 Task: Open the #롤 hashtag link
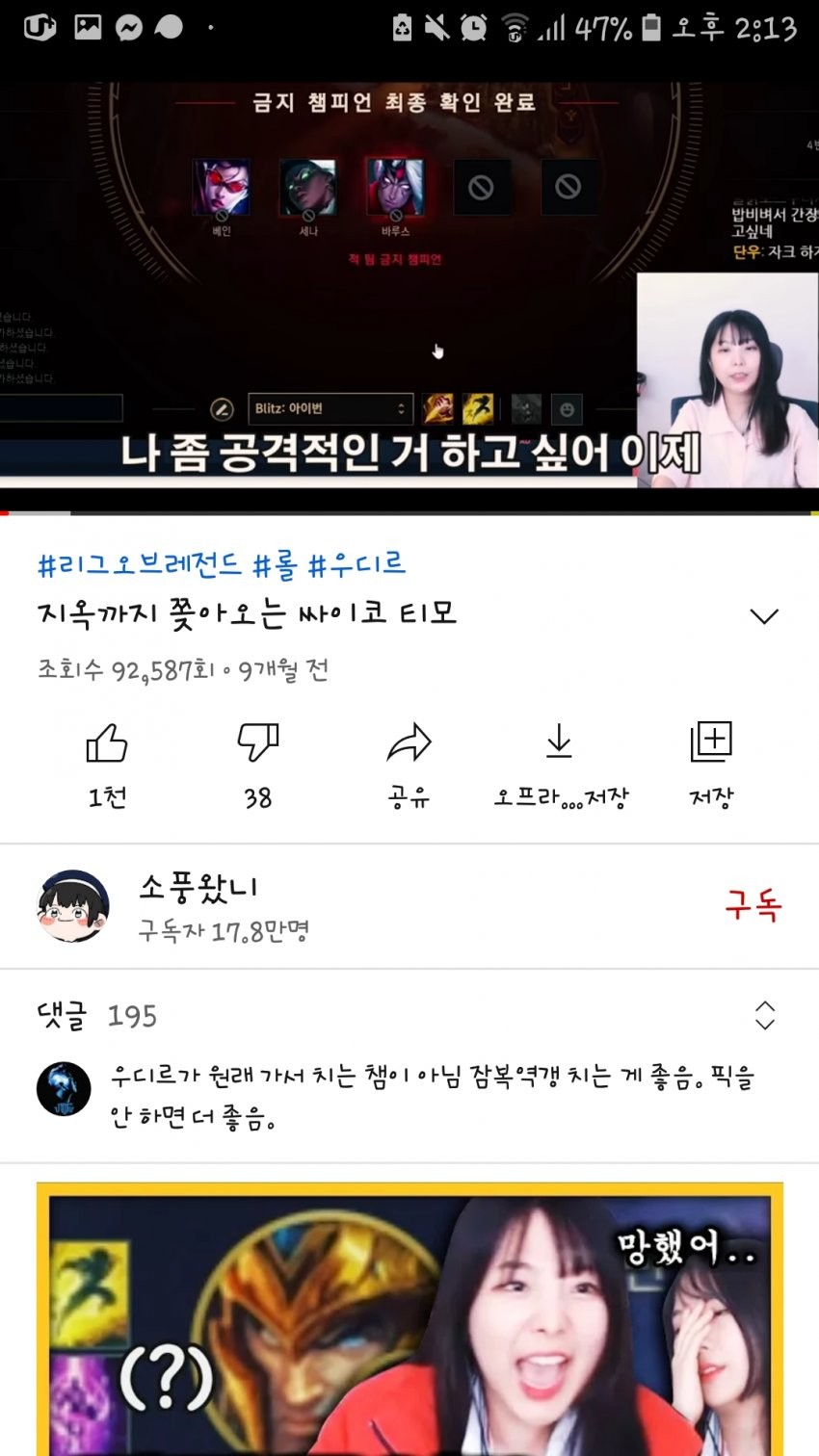click(x=275, y=564)
